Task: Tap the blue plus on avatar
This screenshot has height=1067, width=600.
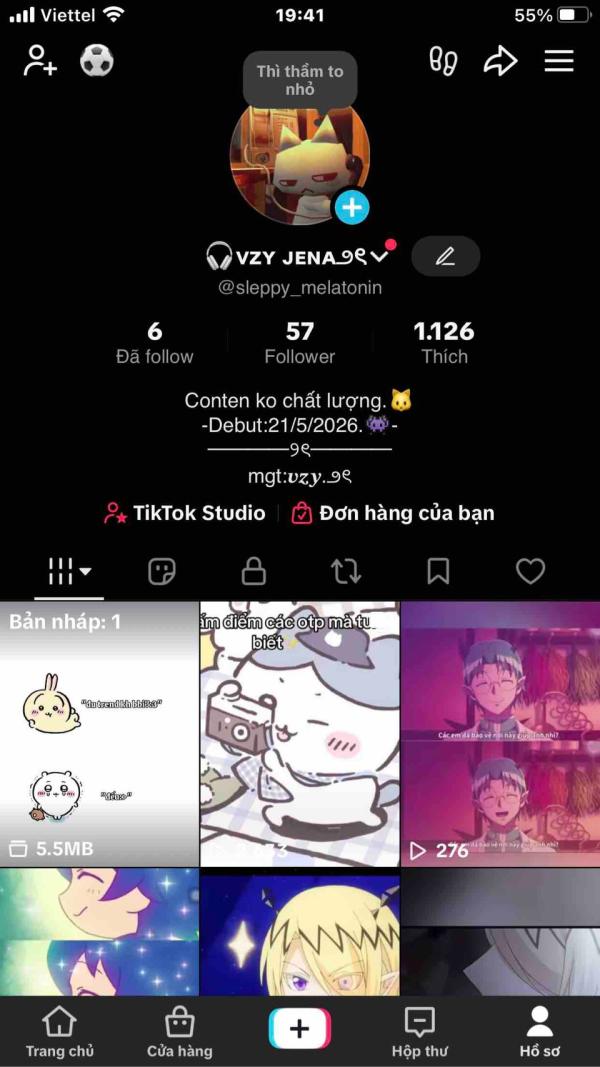Action: tap(352, 206)
